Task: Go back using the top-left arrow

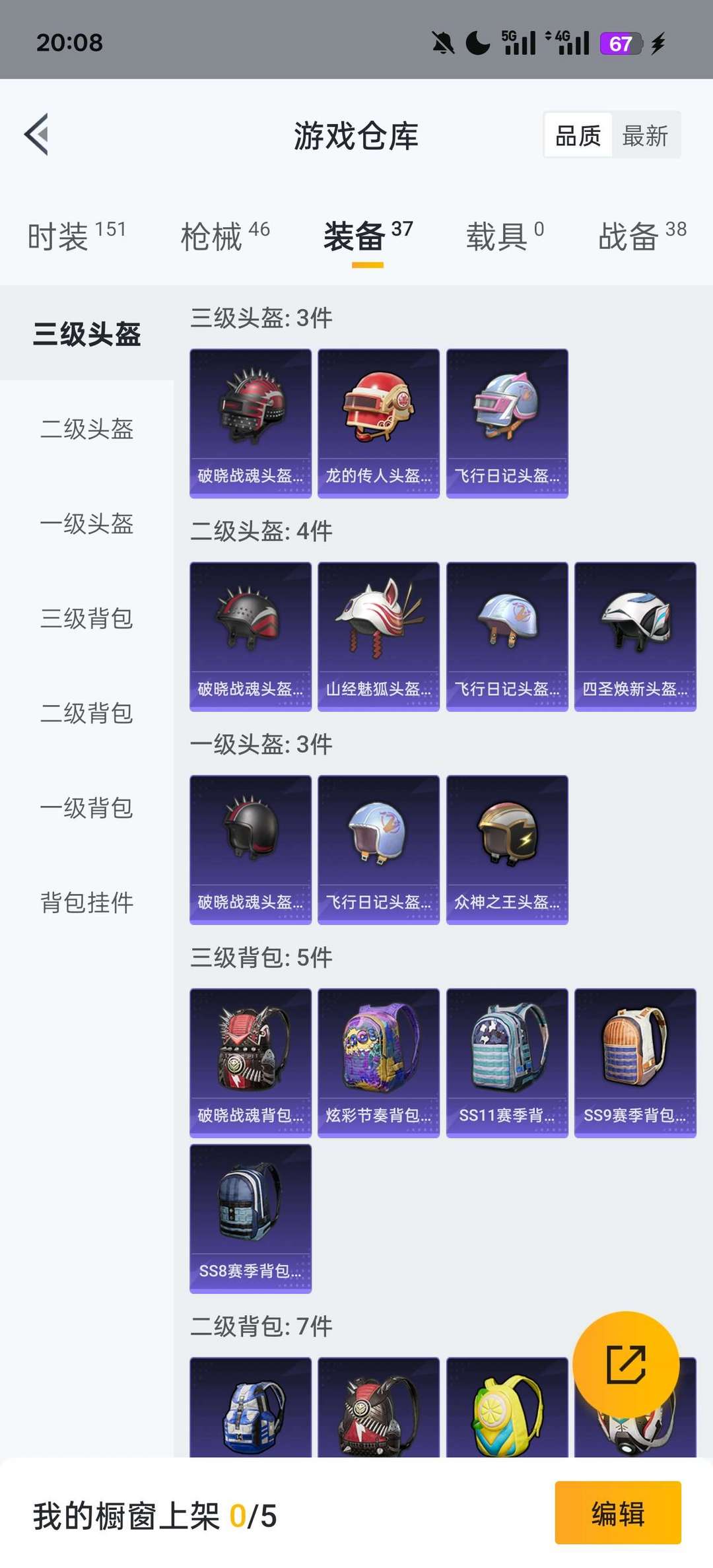Action: pyautogui.click(x=37, y=135)
